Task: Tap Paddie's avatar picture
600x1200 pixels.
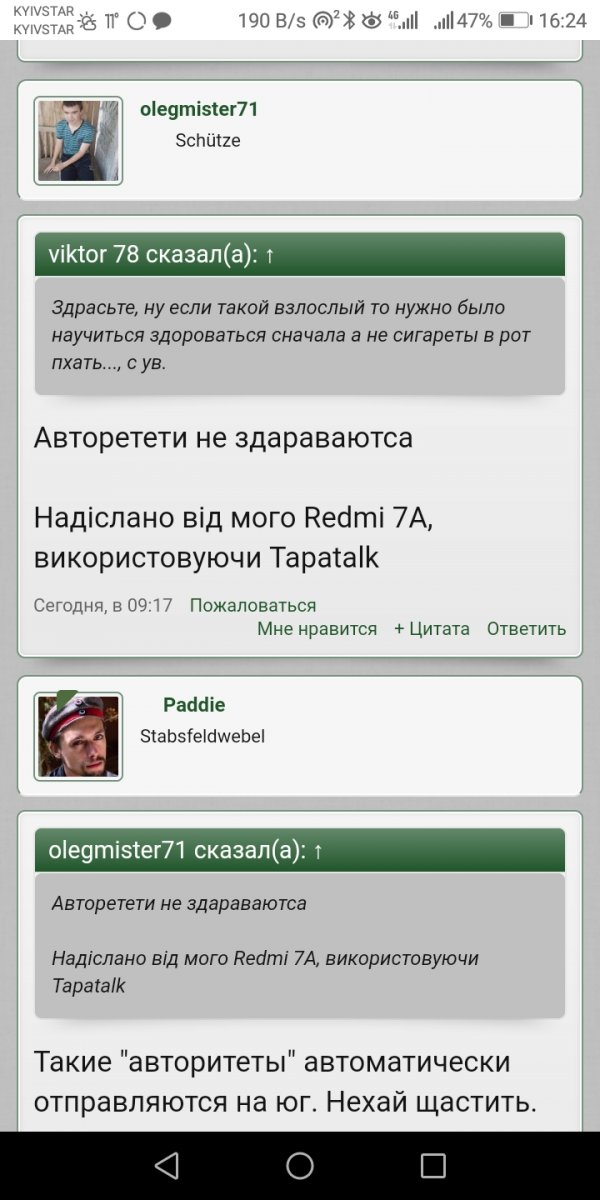Action: (78, 736)
